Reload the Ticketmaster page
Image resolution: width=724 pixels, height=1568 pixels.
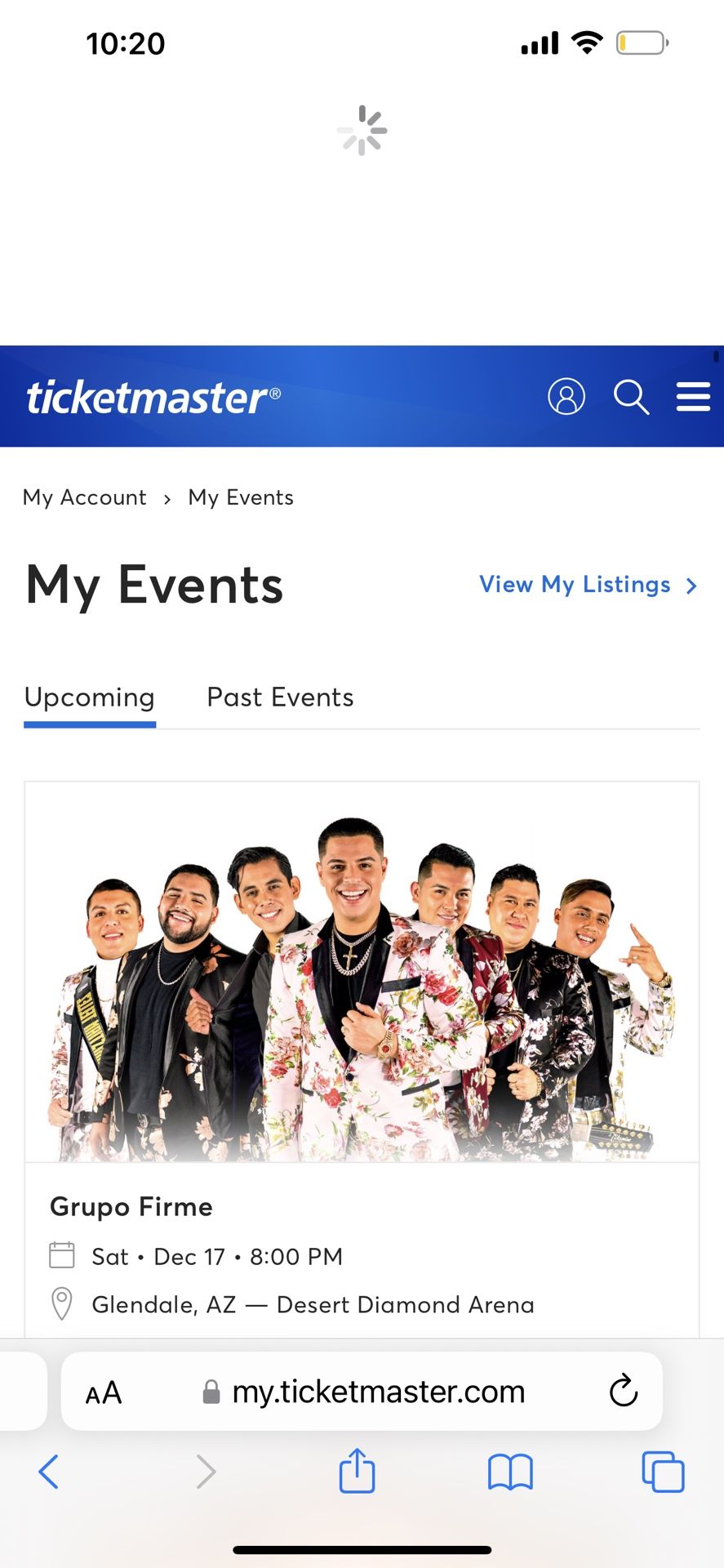[624, 1391]
